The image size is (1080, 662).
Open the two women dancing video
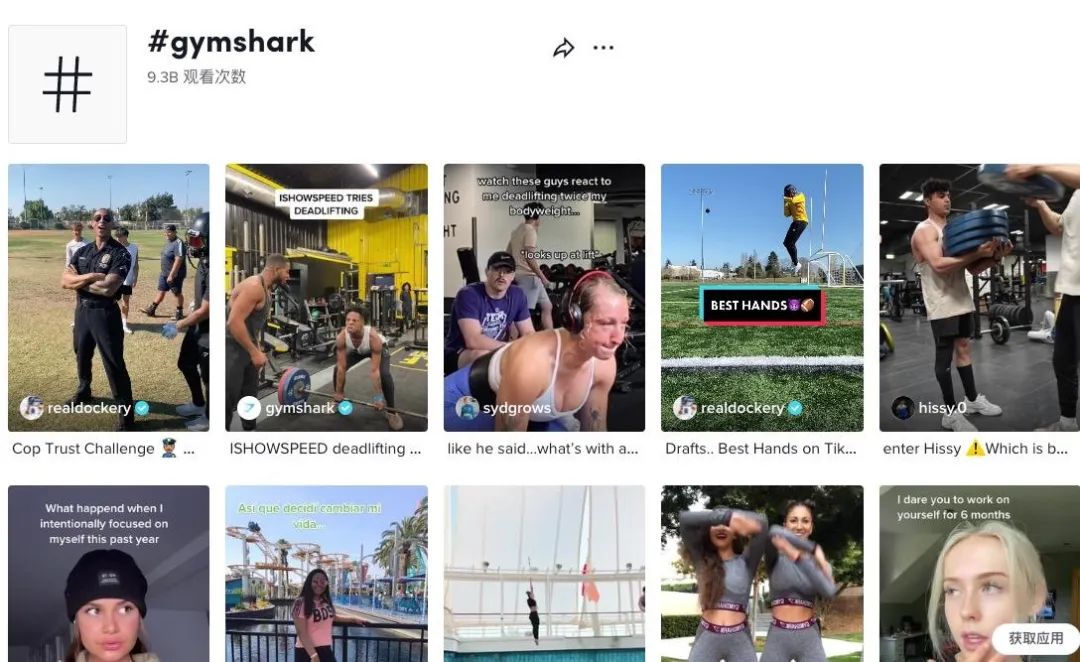762,574
